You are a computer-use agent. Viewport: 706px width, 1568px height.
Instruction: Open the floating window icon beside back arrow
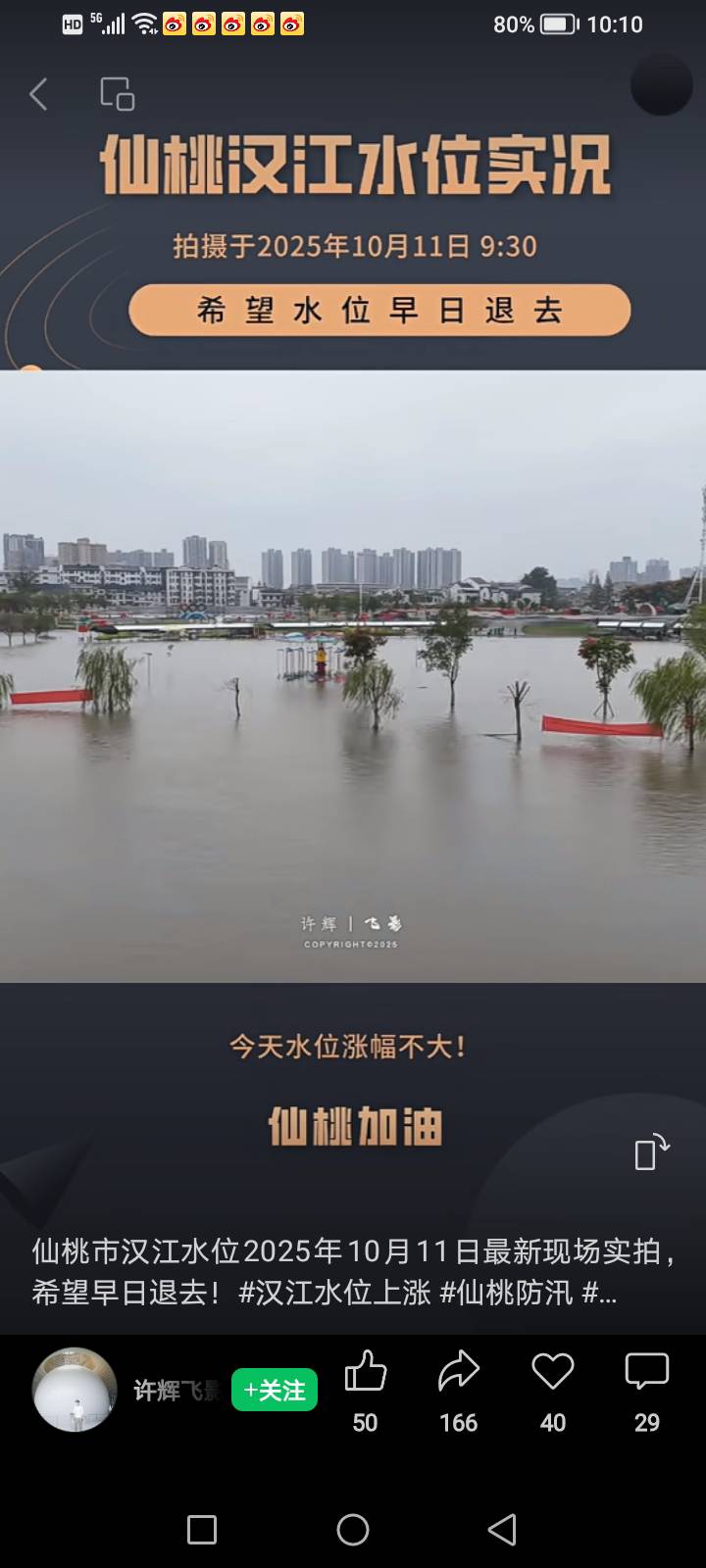pos(118,95)
